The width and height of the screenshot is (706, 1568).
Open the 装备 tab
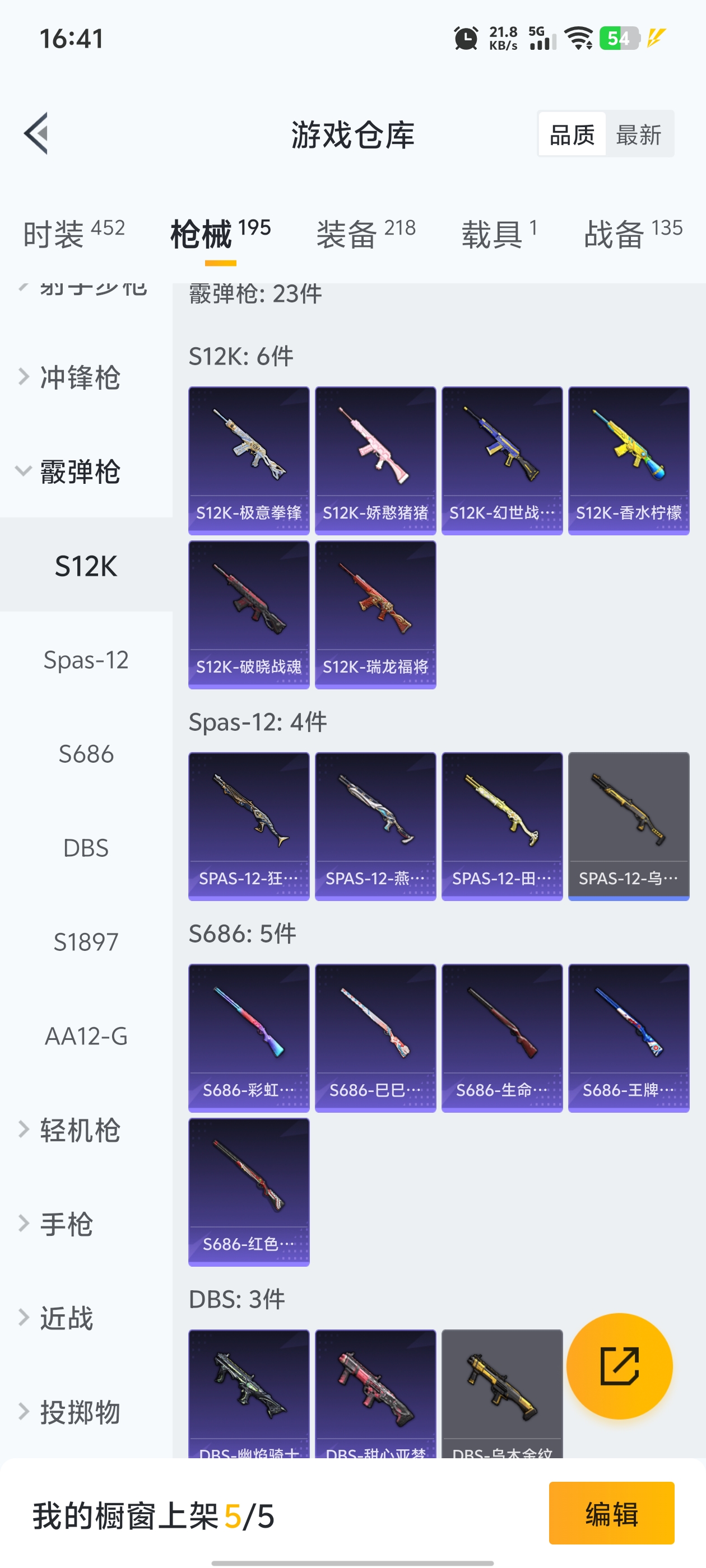(x=365, y=234)
